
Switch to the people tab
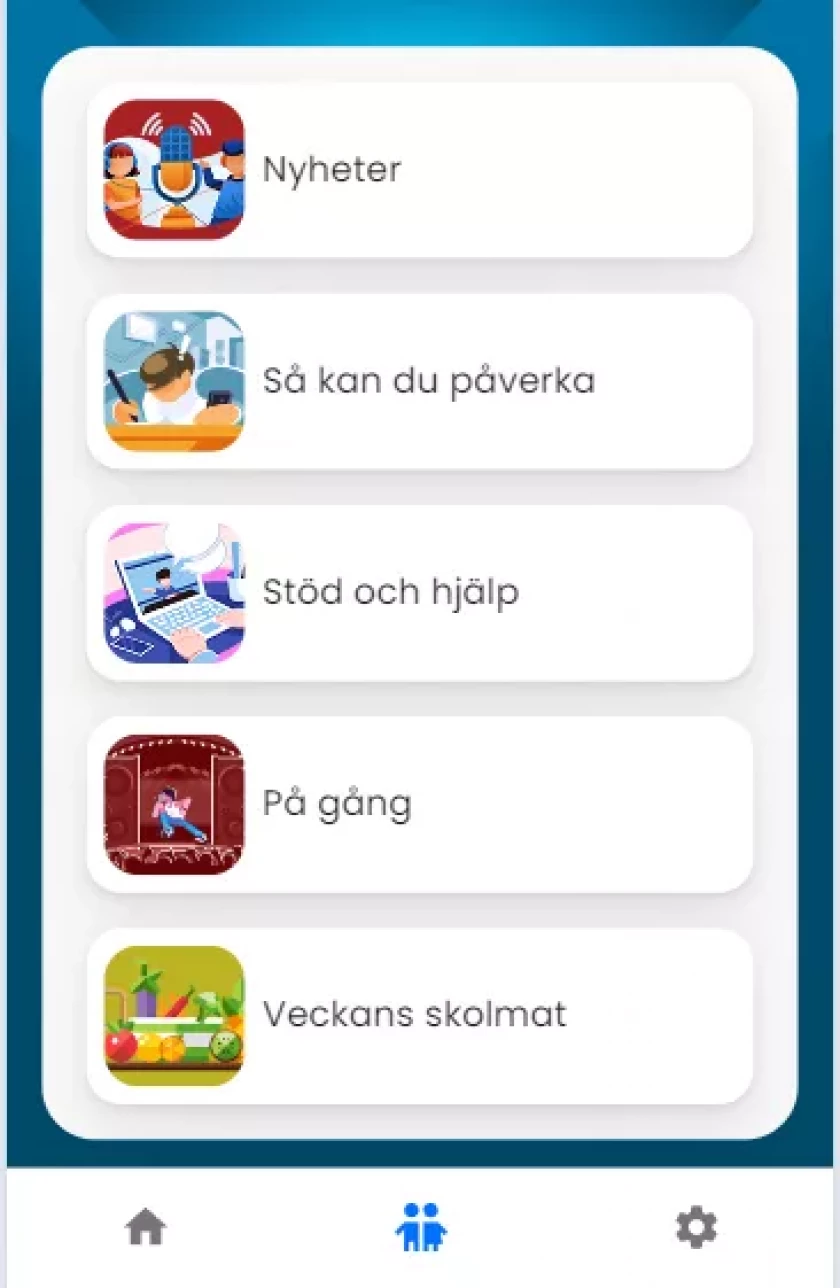(x=421, y=1227)
